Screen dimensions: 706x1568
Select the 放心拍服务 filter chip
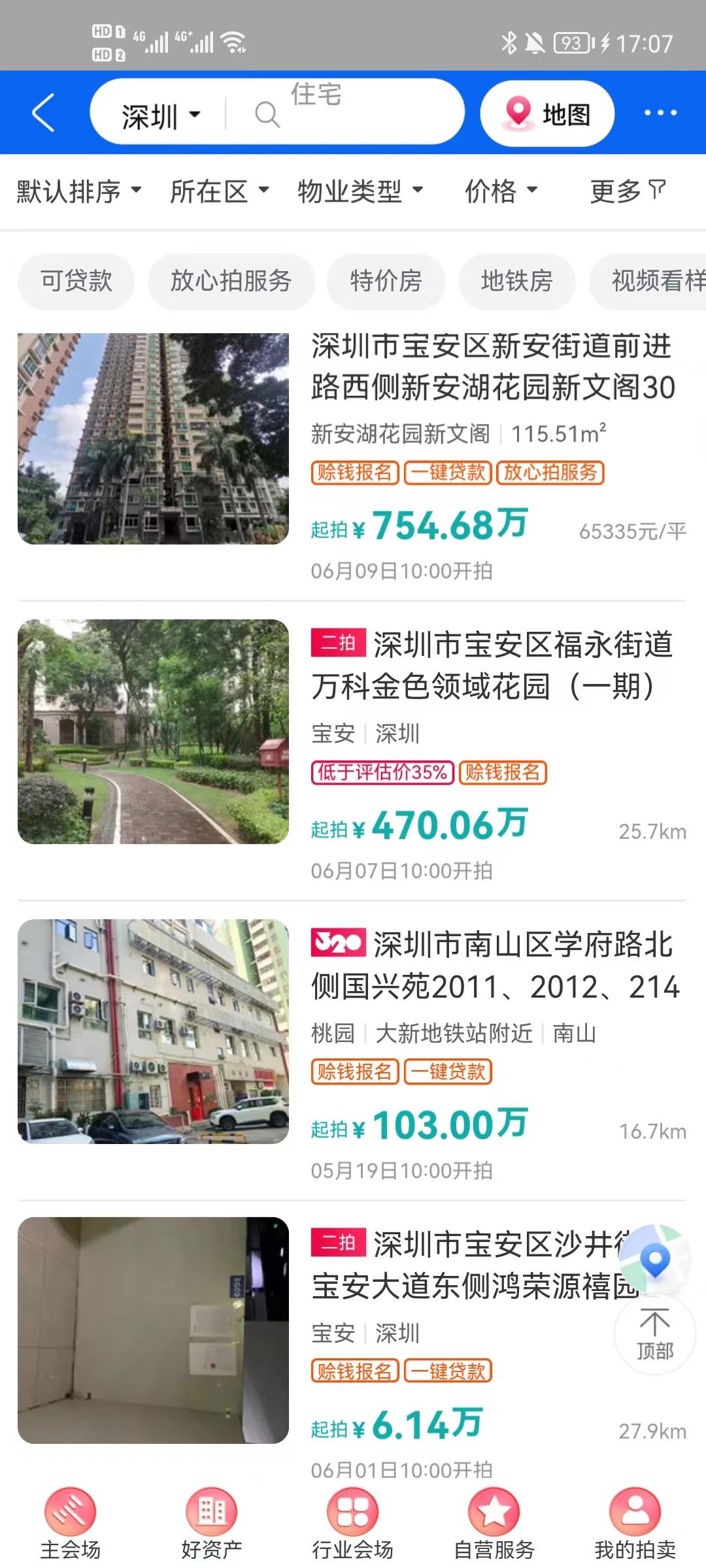coord(231,282)
